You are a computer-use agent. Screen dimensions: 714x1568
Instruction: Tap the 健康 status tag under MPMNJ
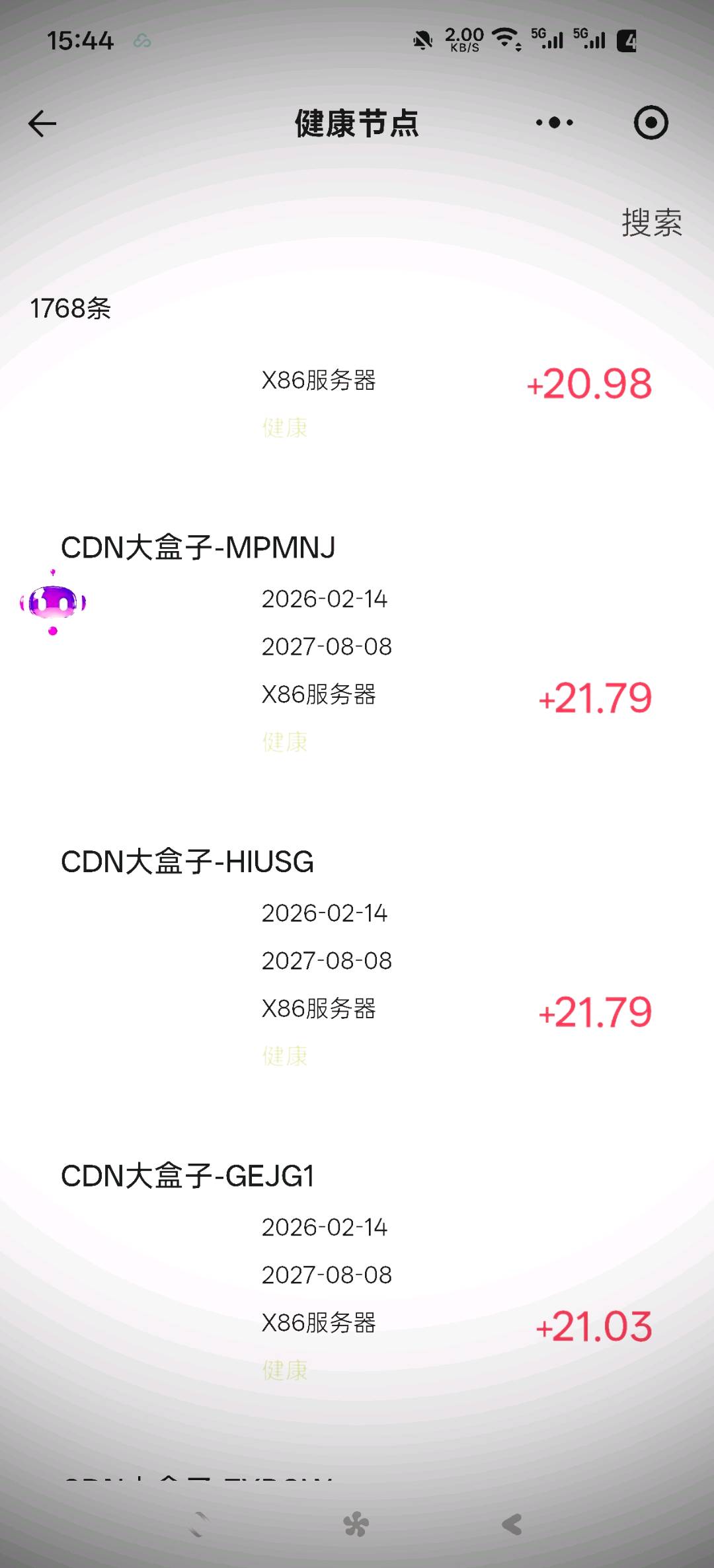285,742
